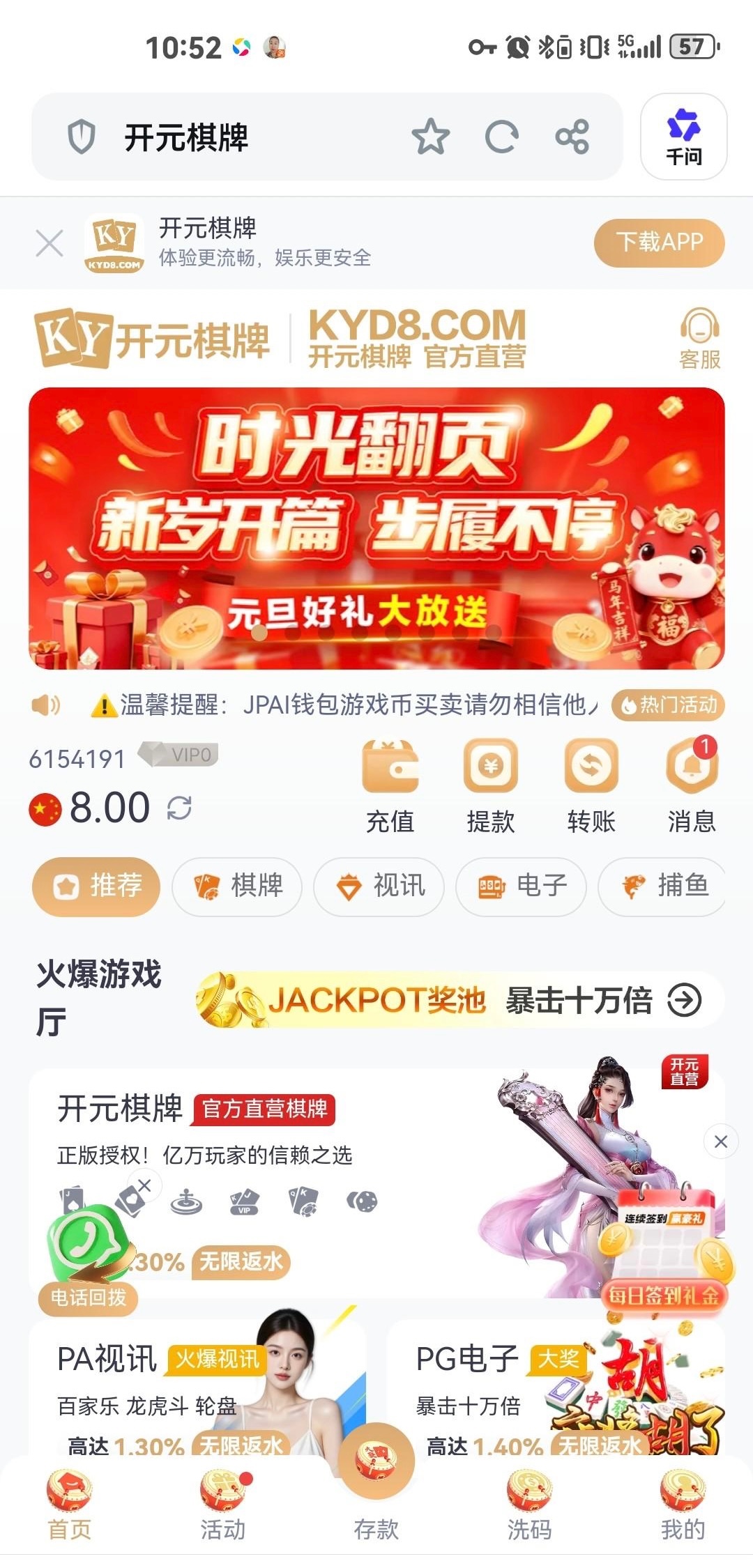Share this page
This screenshot has height=1568, width=753.
pyautogui.click(x=572, y=137)
